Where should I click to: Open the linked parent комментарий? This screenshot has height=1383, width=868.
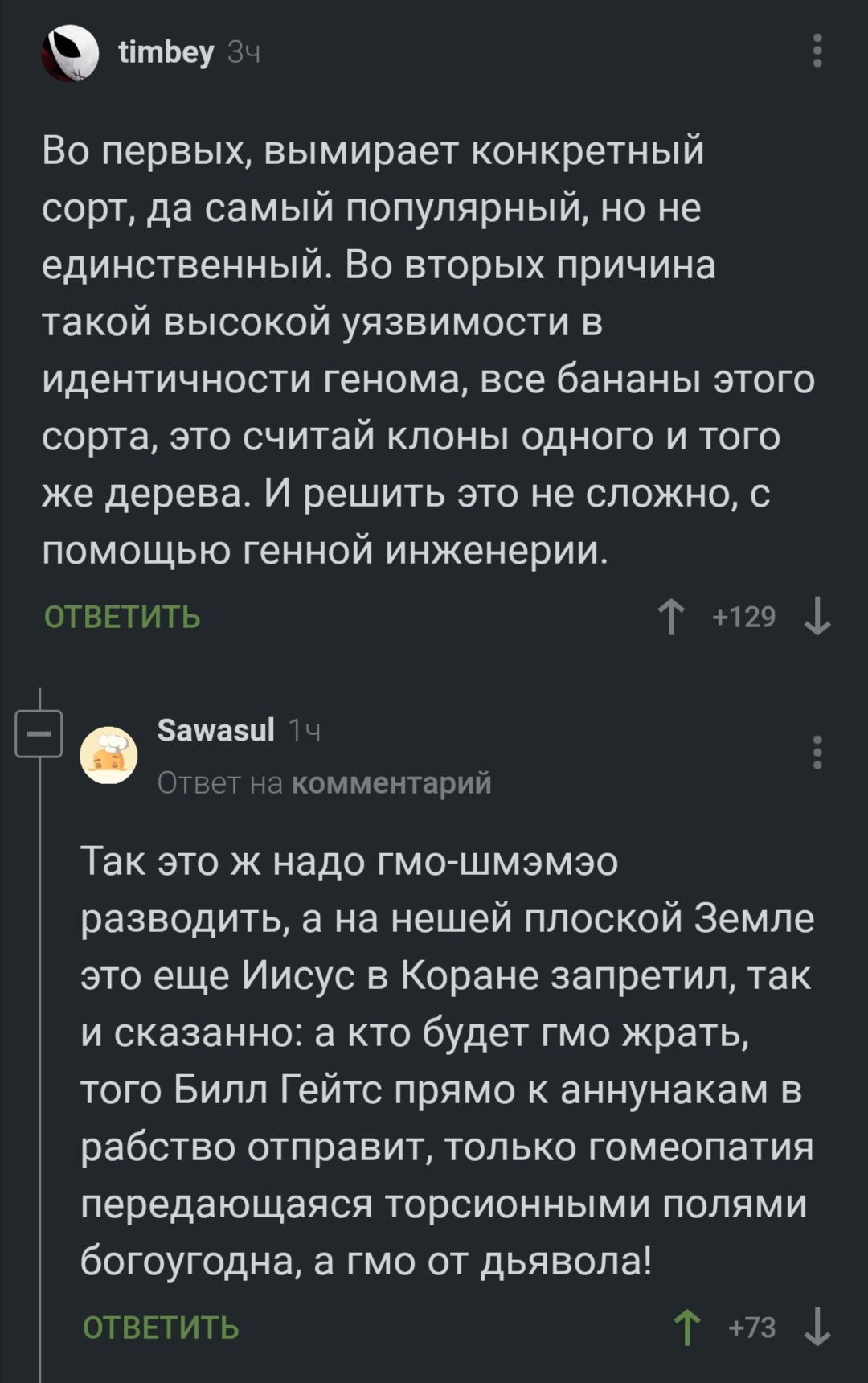[391, 782]
